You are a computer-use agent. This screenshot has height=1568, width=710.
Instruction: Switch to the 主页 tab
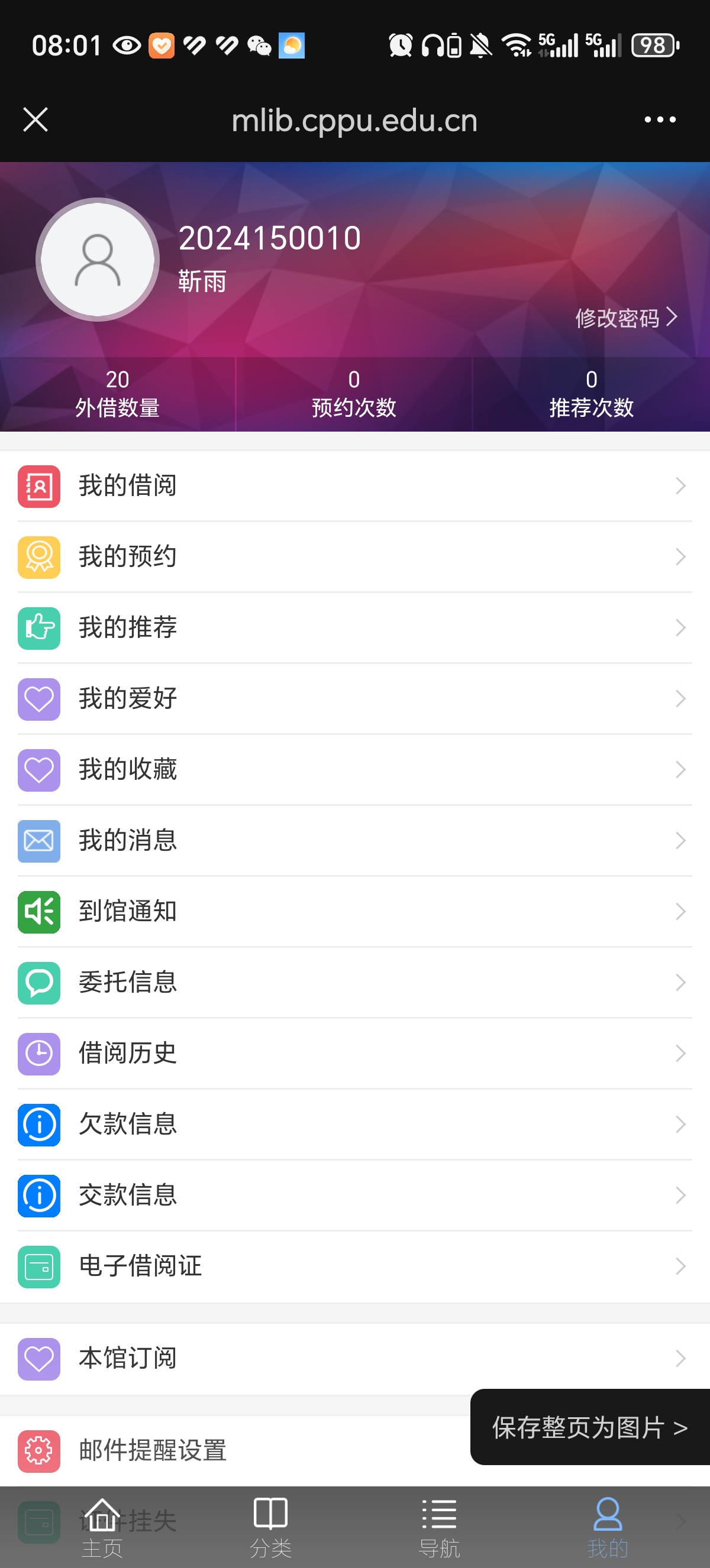point(102,1527)
